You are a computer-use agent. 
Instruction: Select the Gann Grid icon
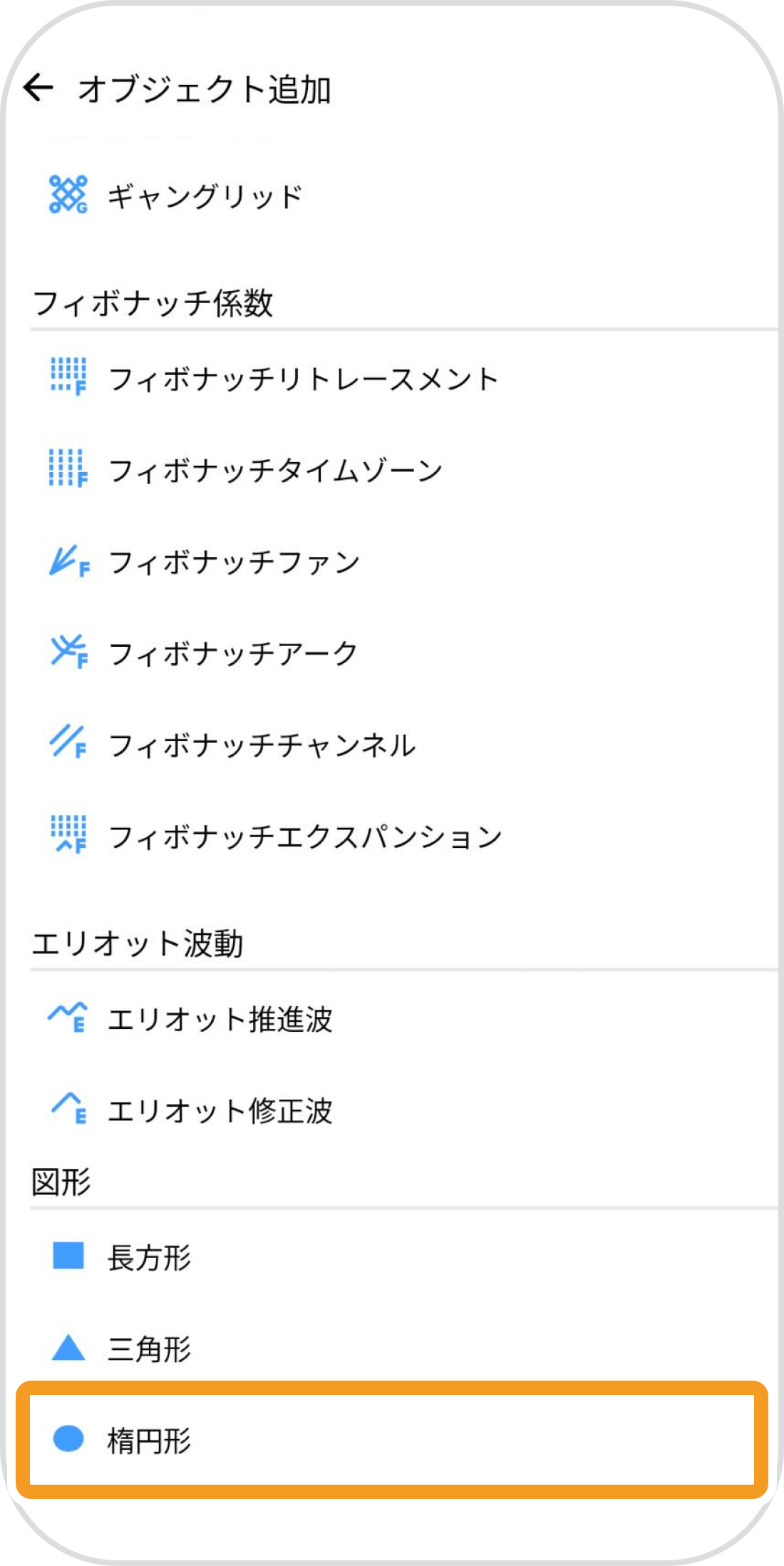(68, 193)
